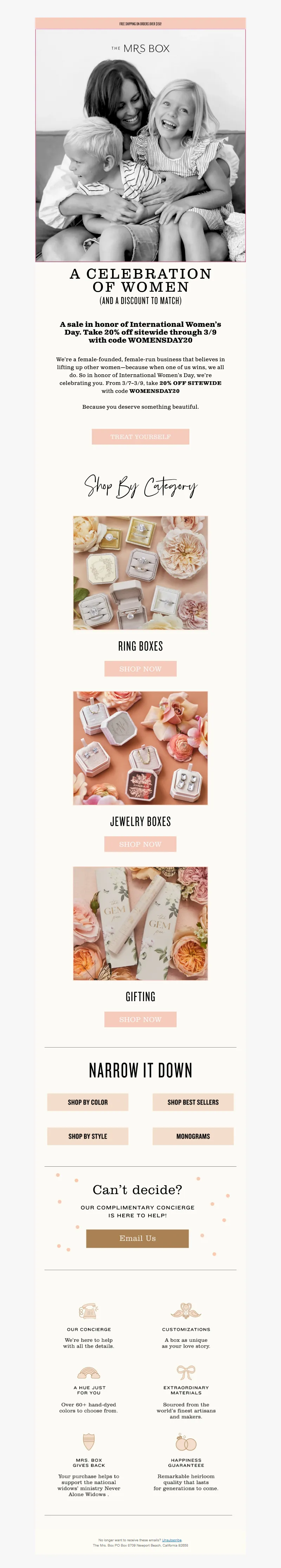
Task: Select Shop Best Sellers
Action: pos(193,1102)
